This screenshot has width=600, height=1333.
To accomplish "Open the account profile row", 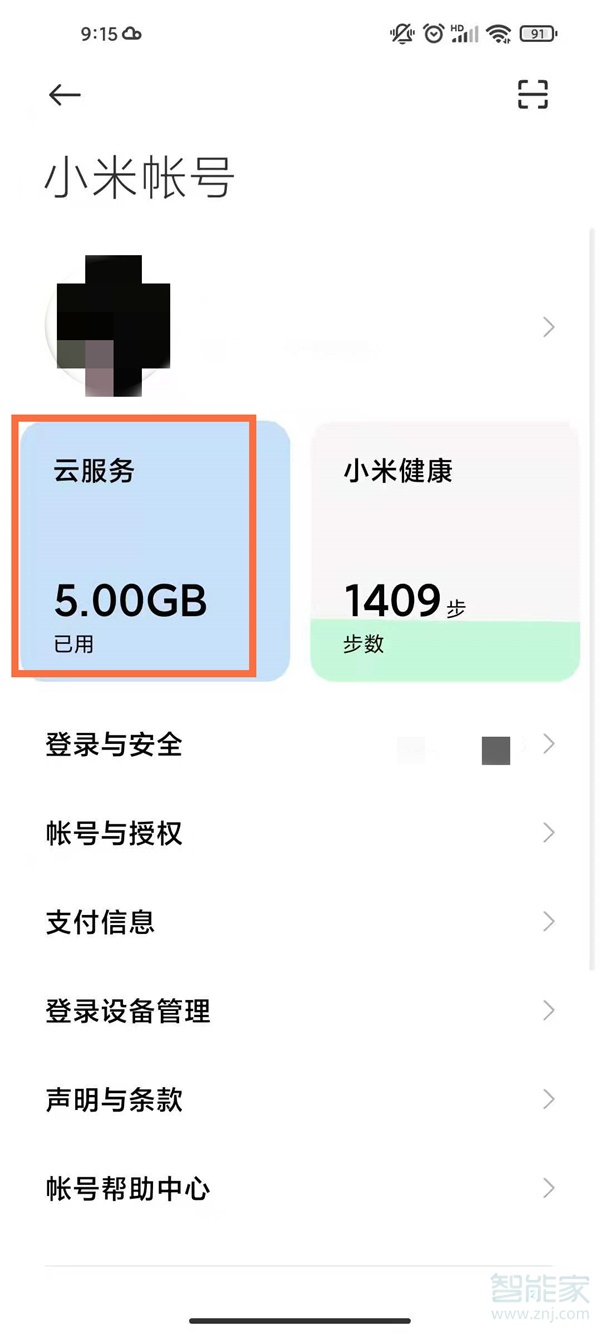I will 300,327.
